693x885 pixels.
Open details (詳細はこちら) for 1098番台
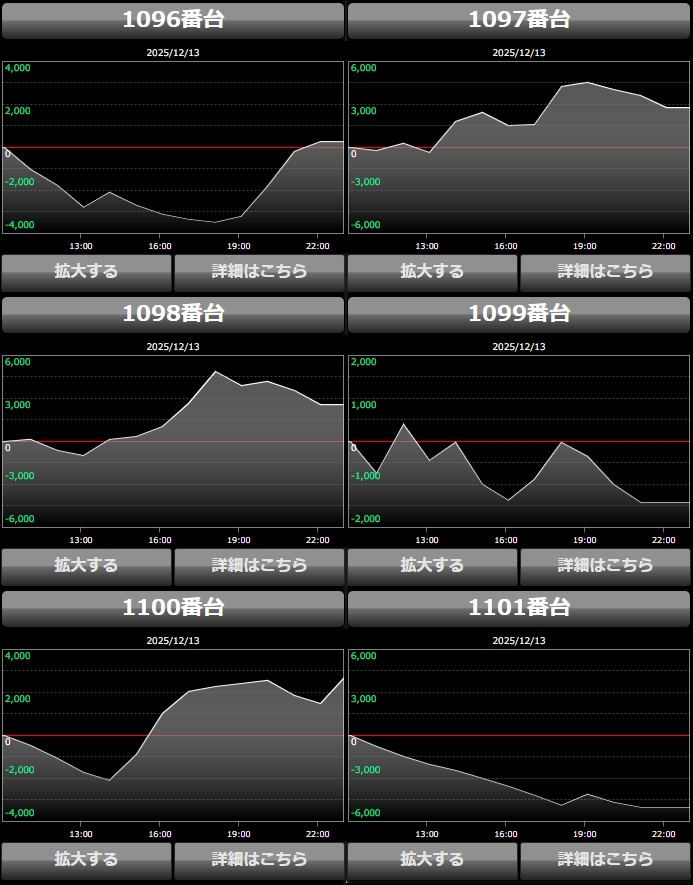click(x=259, y=565)
